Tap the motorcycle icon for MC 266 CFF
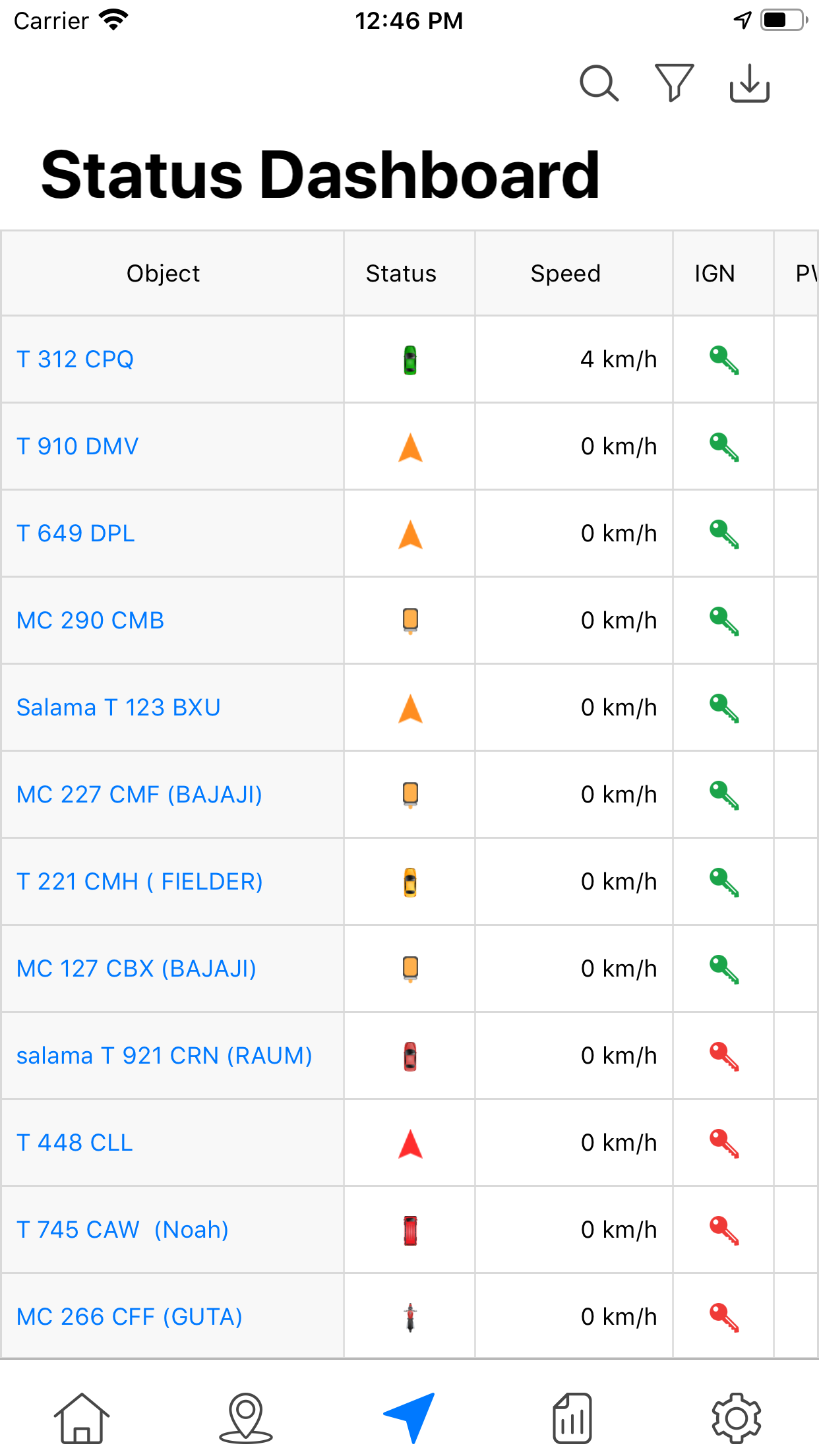The height and width of the screenshot is (1456, 819). [409, 1317]
